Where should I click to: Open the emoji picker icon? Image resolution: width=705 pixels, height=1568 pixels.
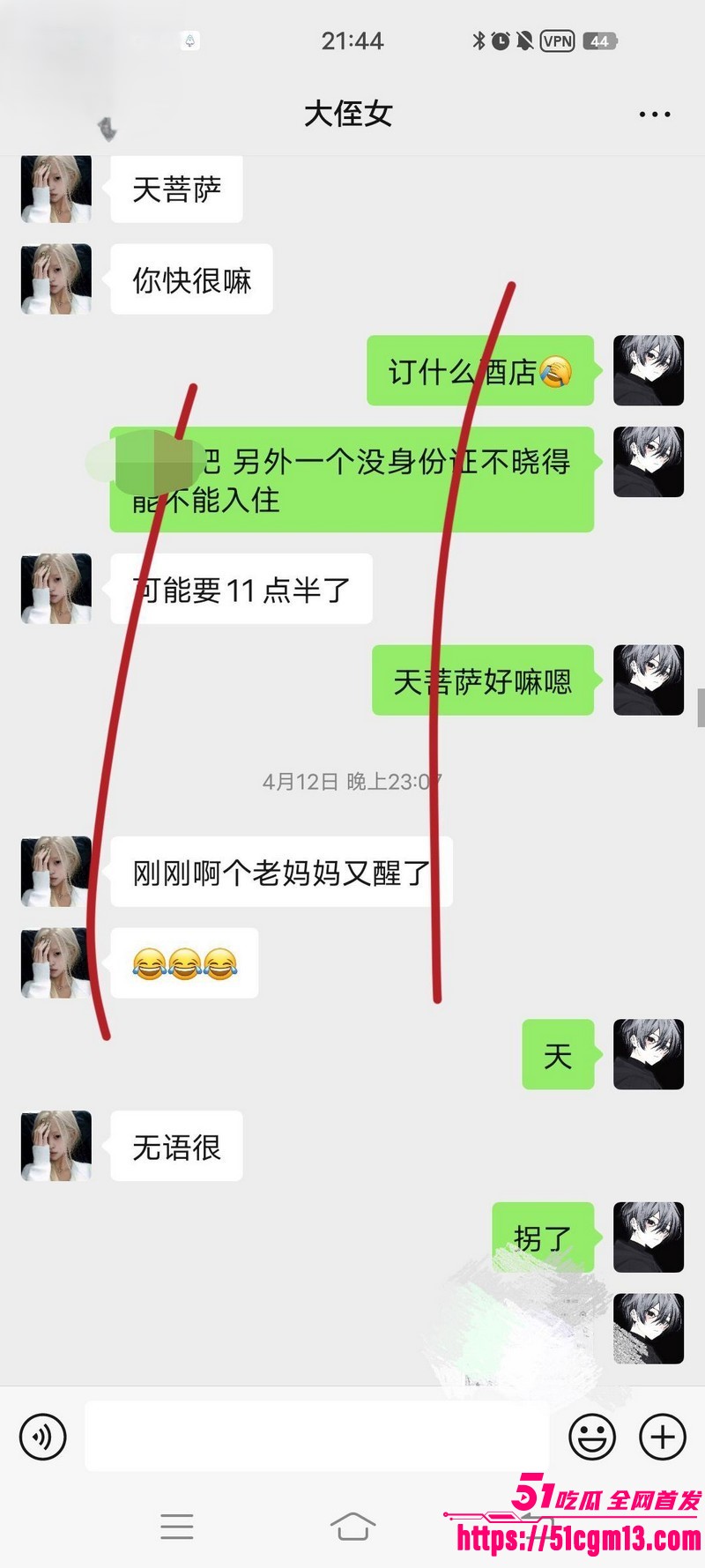(592, 1436)
